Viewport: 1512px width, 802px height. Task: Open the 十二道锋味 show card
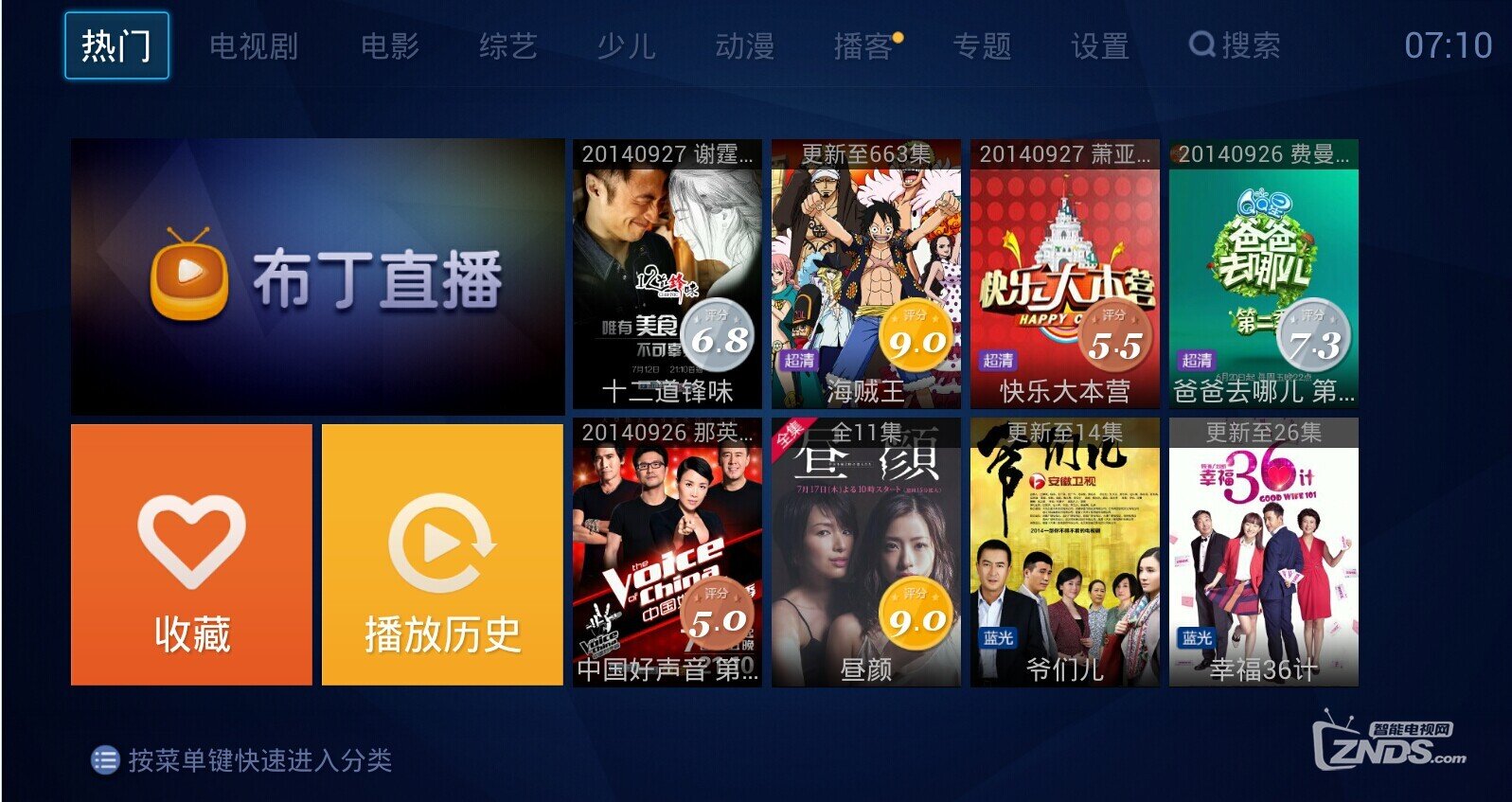[667, 275]
